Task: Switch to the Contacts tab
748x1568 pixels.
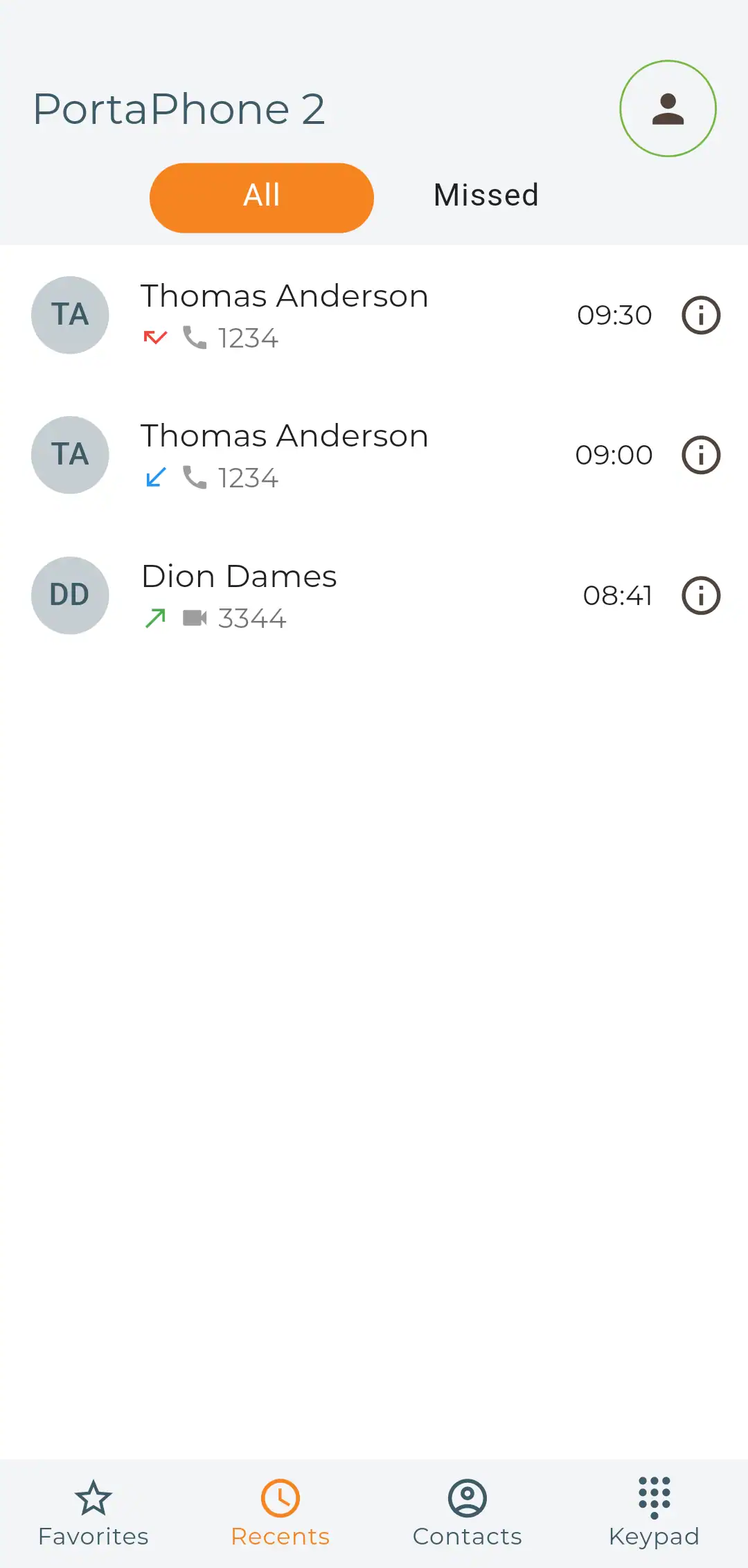Action: point(467,1513)
